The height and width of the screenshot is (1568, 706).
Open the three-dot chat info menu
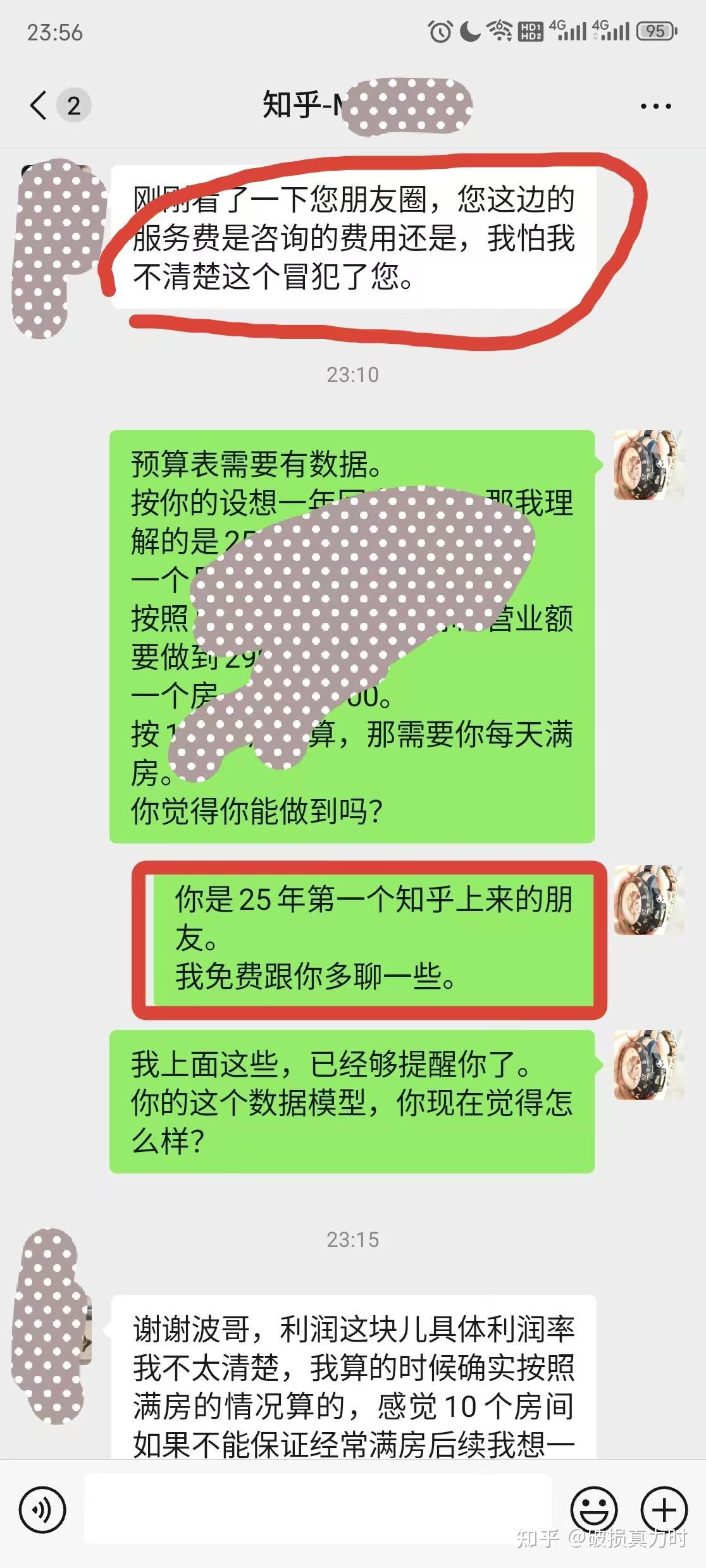[655, 106]
